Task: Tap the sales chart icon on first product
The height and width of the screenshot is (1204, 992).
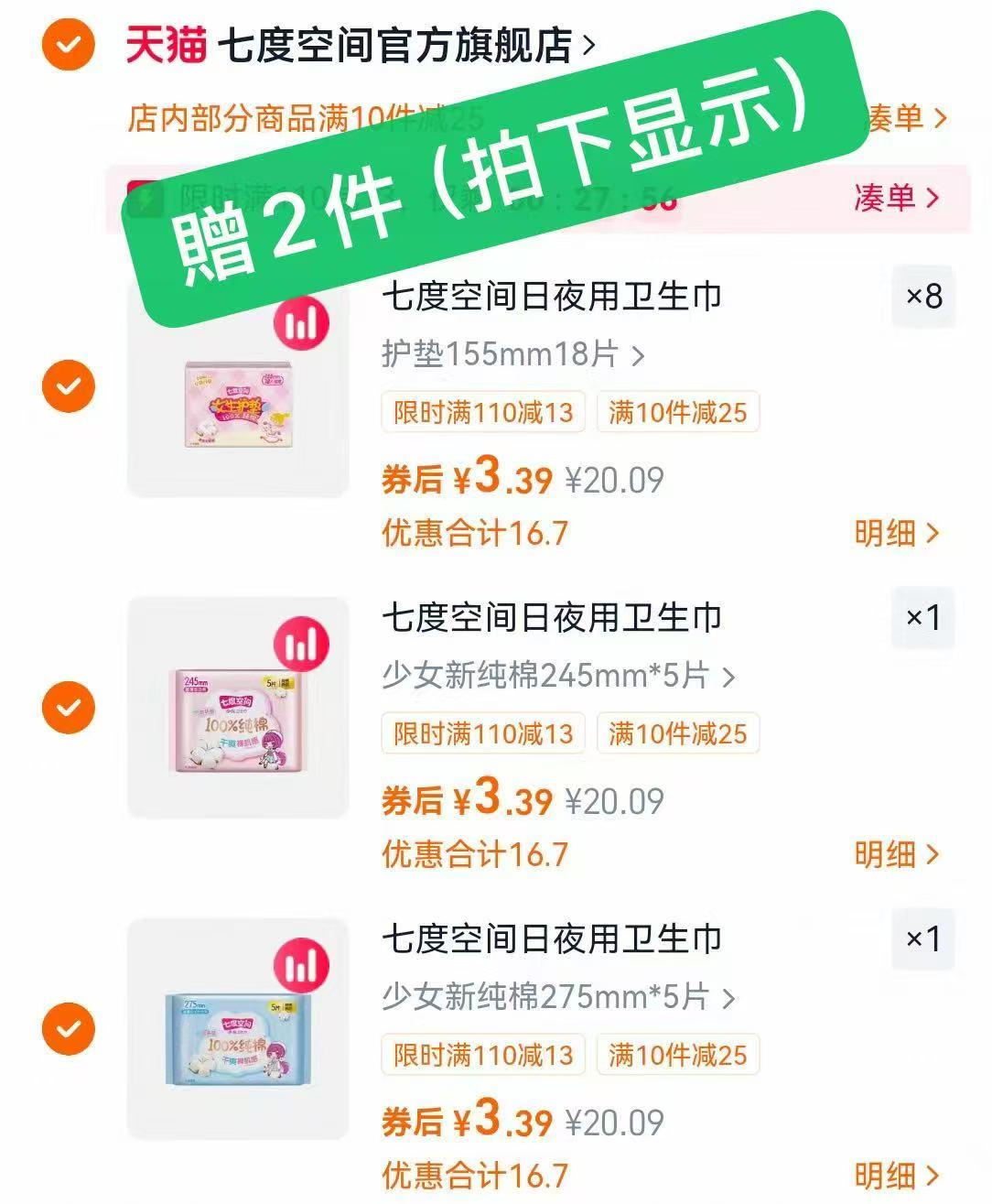Action: (x=302, y=322)
